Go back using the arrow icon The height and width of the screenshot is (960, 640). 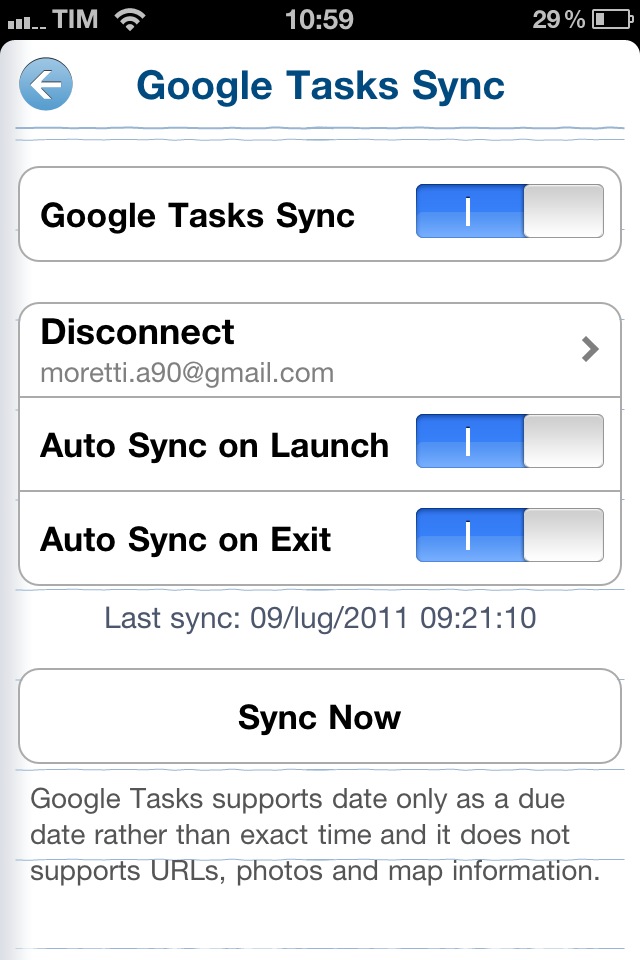coord(46,84)
